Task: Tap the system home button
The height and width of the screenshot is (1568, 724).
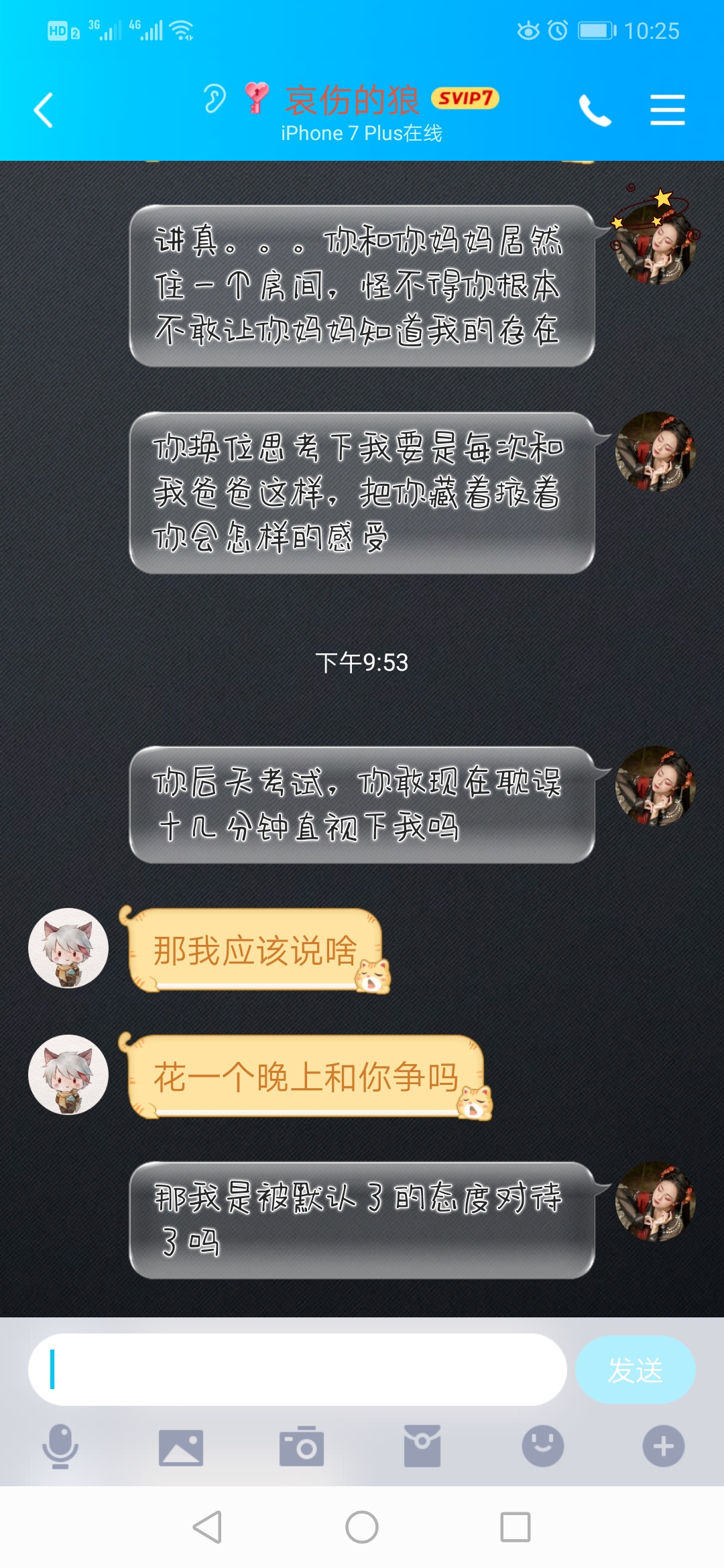Action: pyautogui.click(x=362, y=1527)
